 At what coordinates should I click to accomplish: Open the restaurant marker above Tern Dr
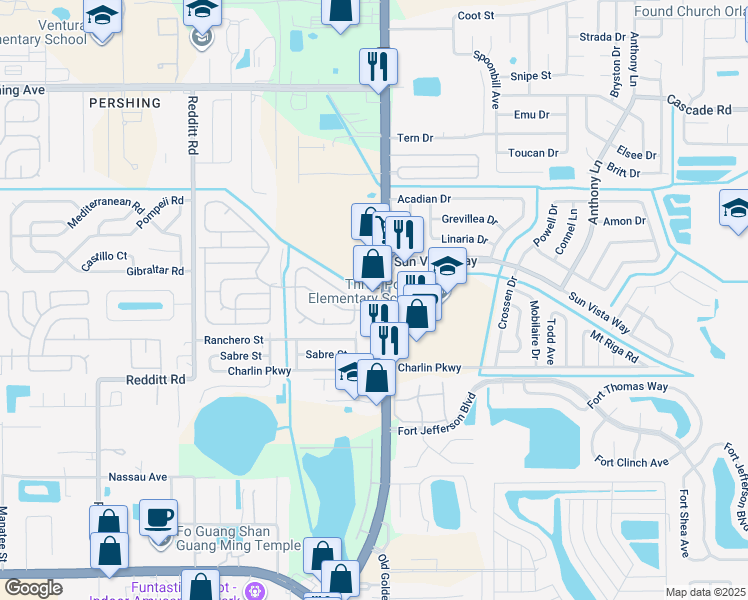(x=378, y=67)
